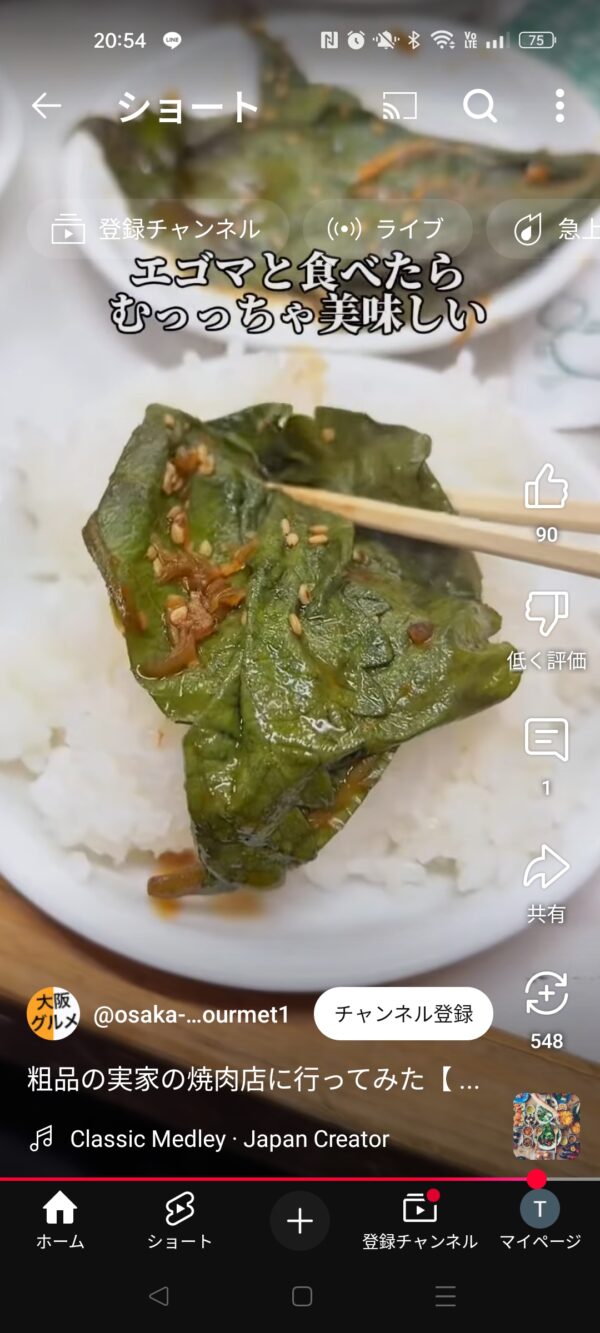Viewport: 600px width, 1333px height.
Task: Open the three-dot overflow menu
Action: click(x=559, y=106)
